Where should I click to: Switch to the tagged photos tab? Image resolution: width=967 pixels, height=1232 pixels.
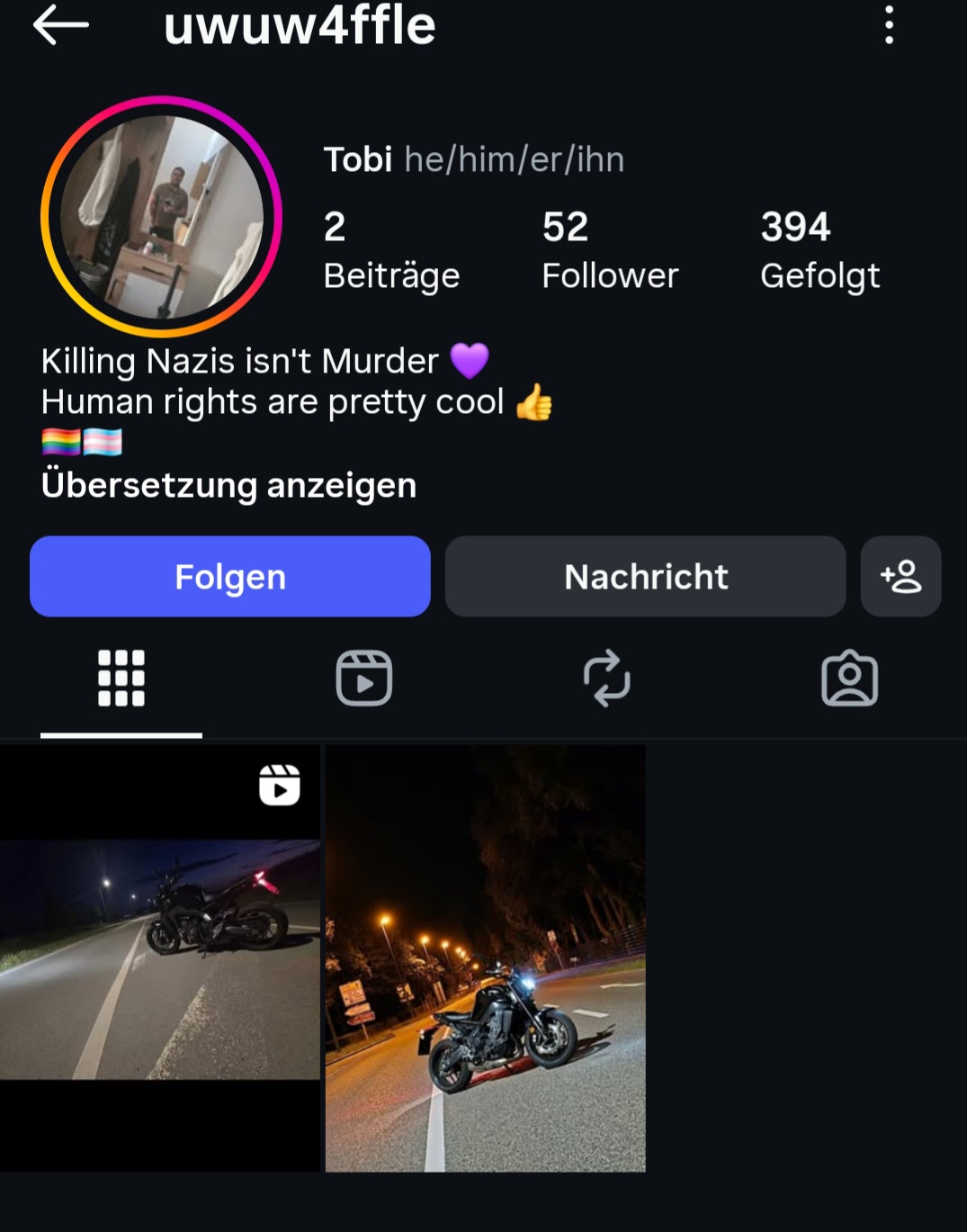coord(849,678)
